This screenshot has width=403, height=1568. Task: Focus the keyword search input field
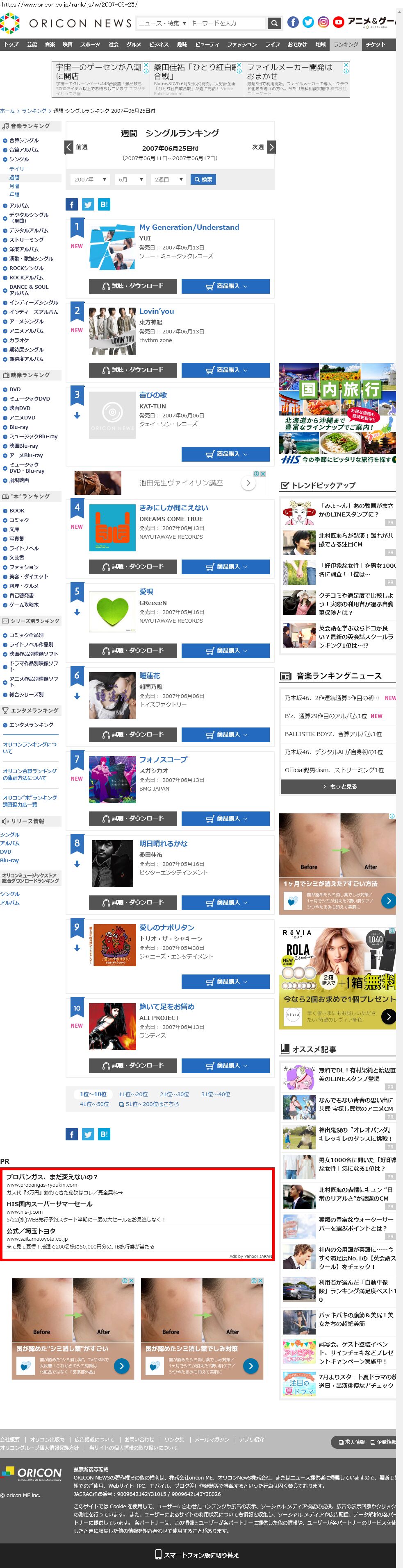point(227,23)
